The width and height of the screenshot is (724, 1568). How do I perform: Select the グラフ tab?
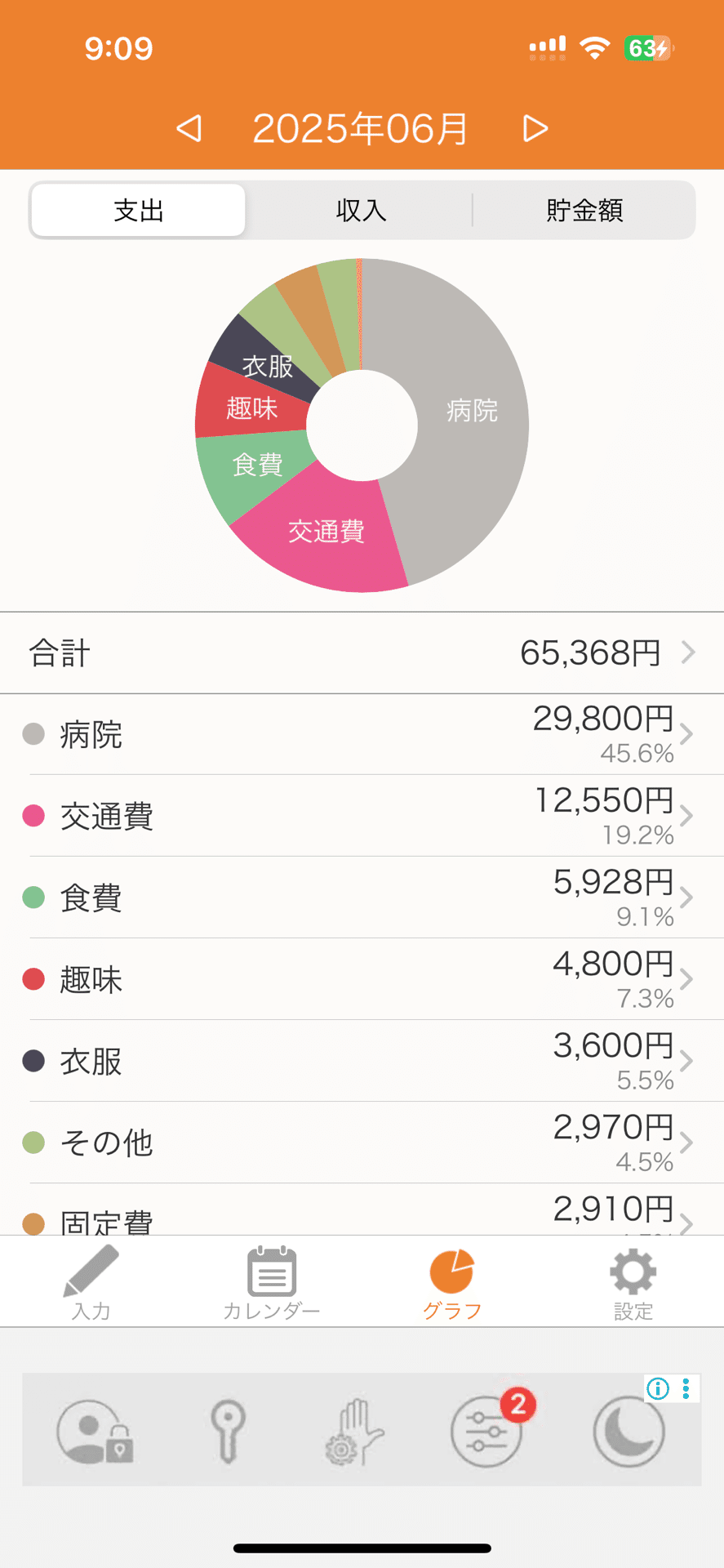tap(452, 1282)
